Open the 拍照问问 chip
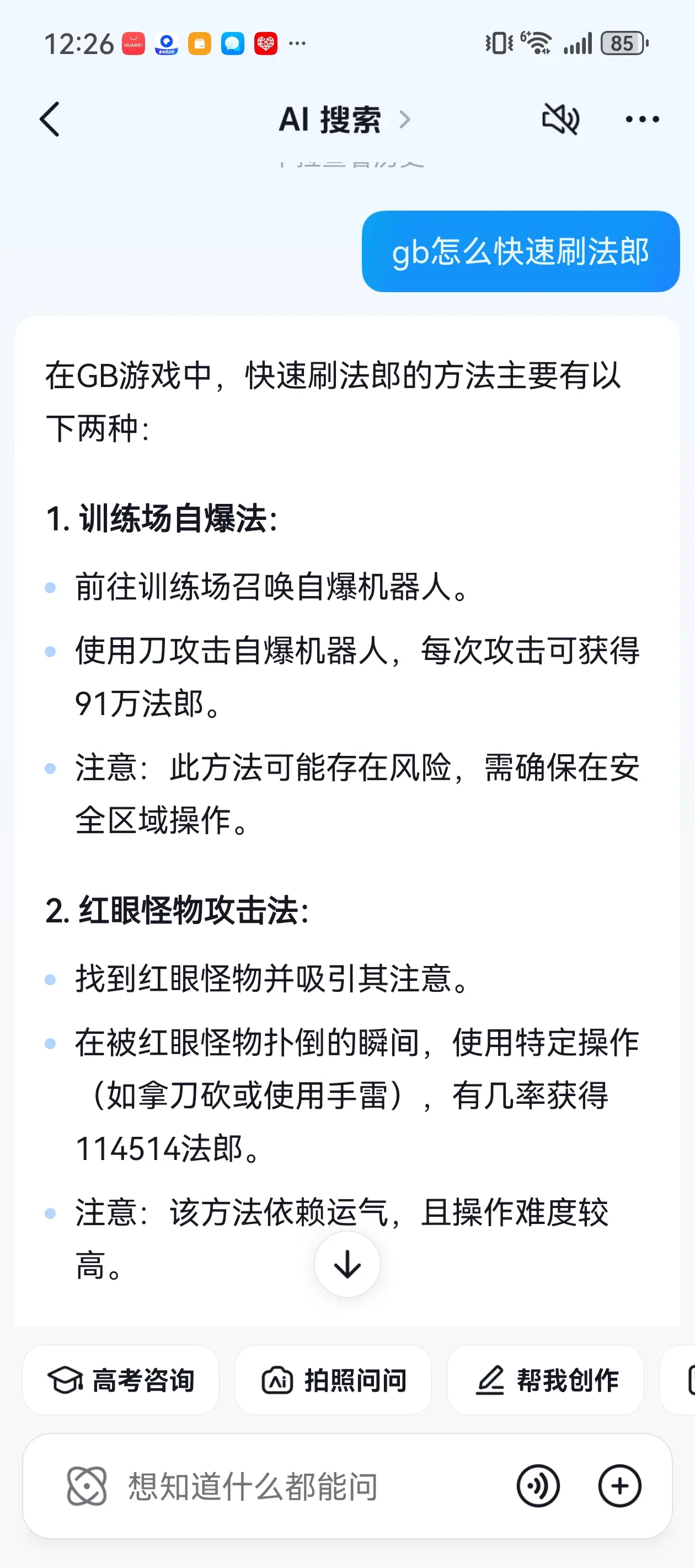Image resolution: width=695 pixels, height=1568 pixels. (x=333, y=1380)
